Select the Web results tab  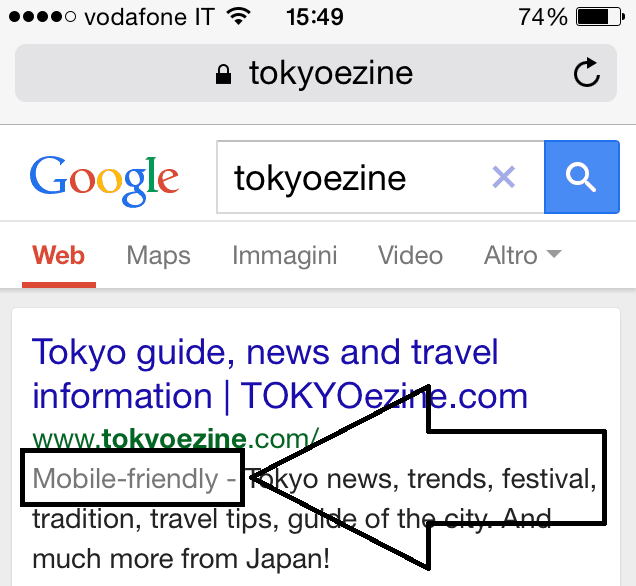tap(58, 255)
